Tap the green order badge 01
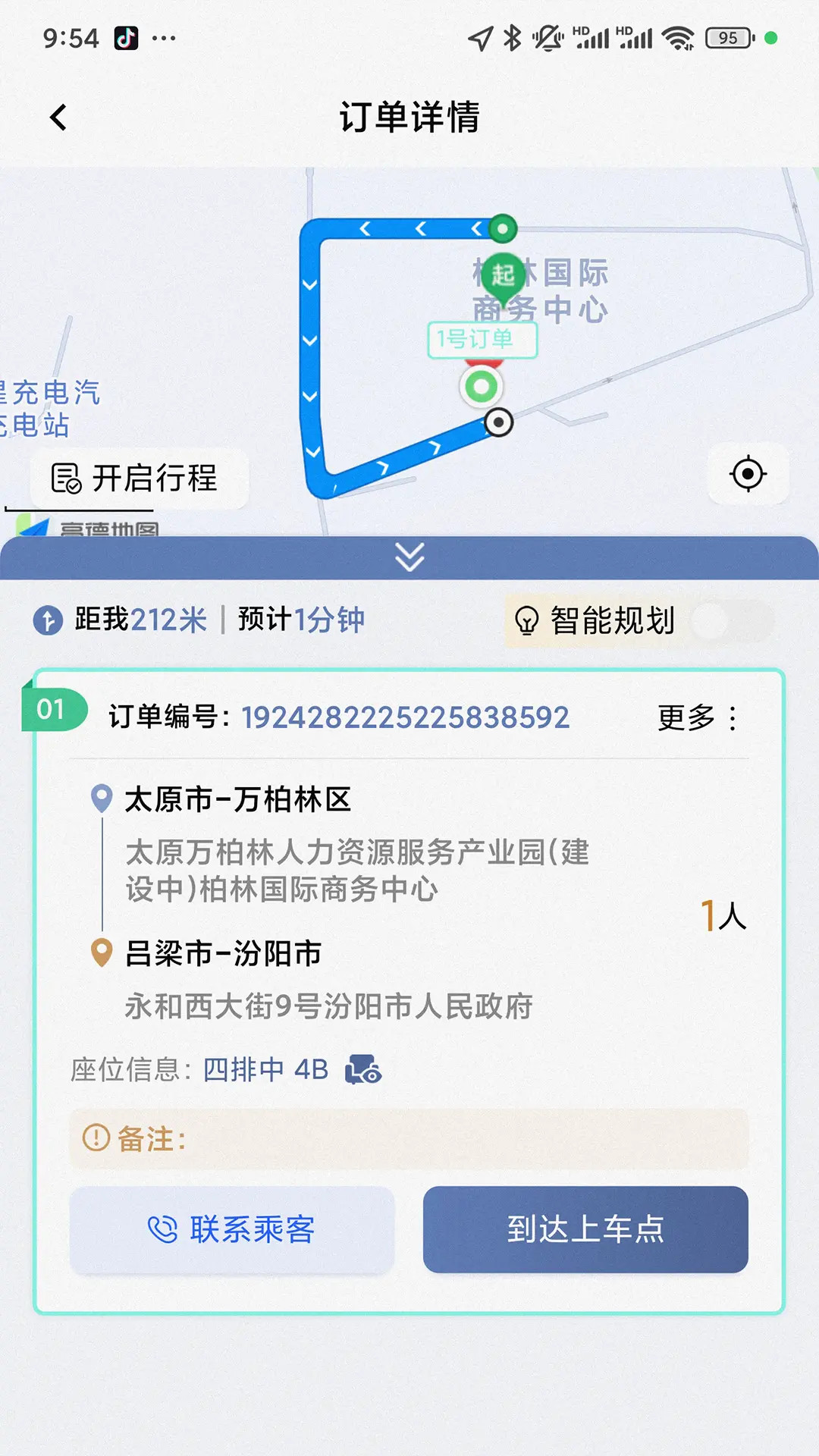 [51, 709]
